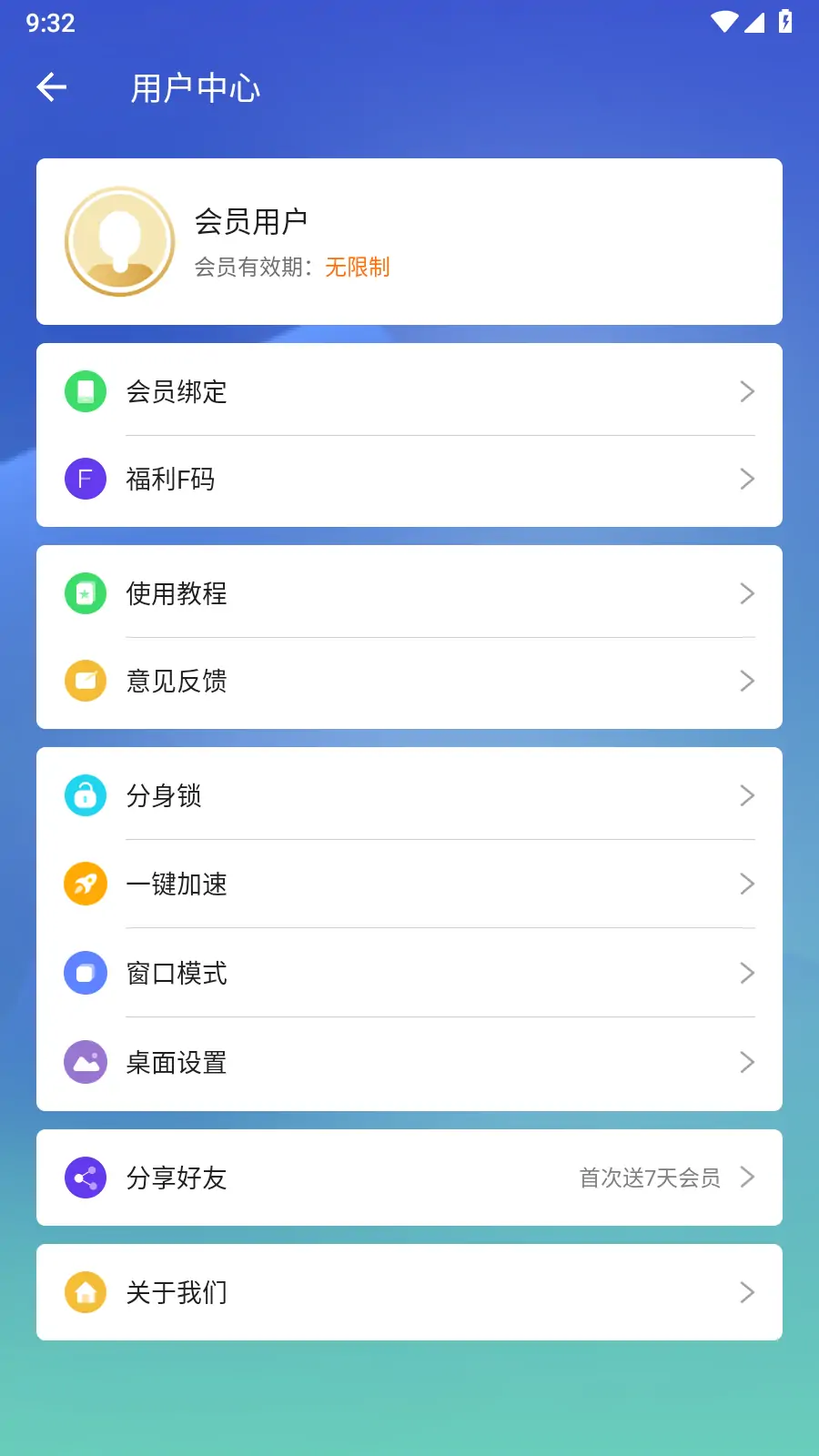Open the 桌面设置 desktop settings icon
The height and width of the screenshot is (1456, 819).
coord(85,1062)
